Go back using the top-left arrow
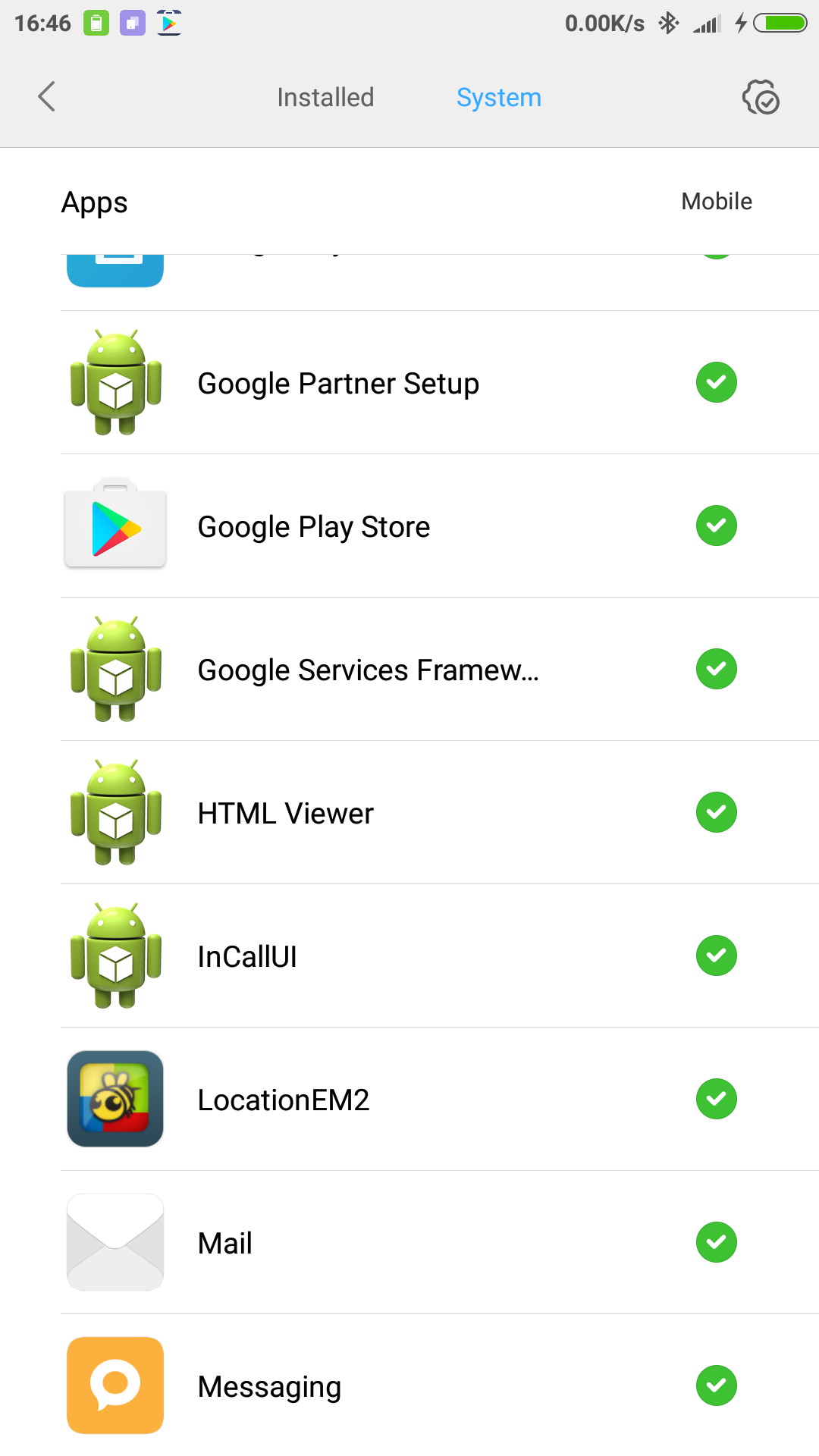 coord(47,97)
